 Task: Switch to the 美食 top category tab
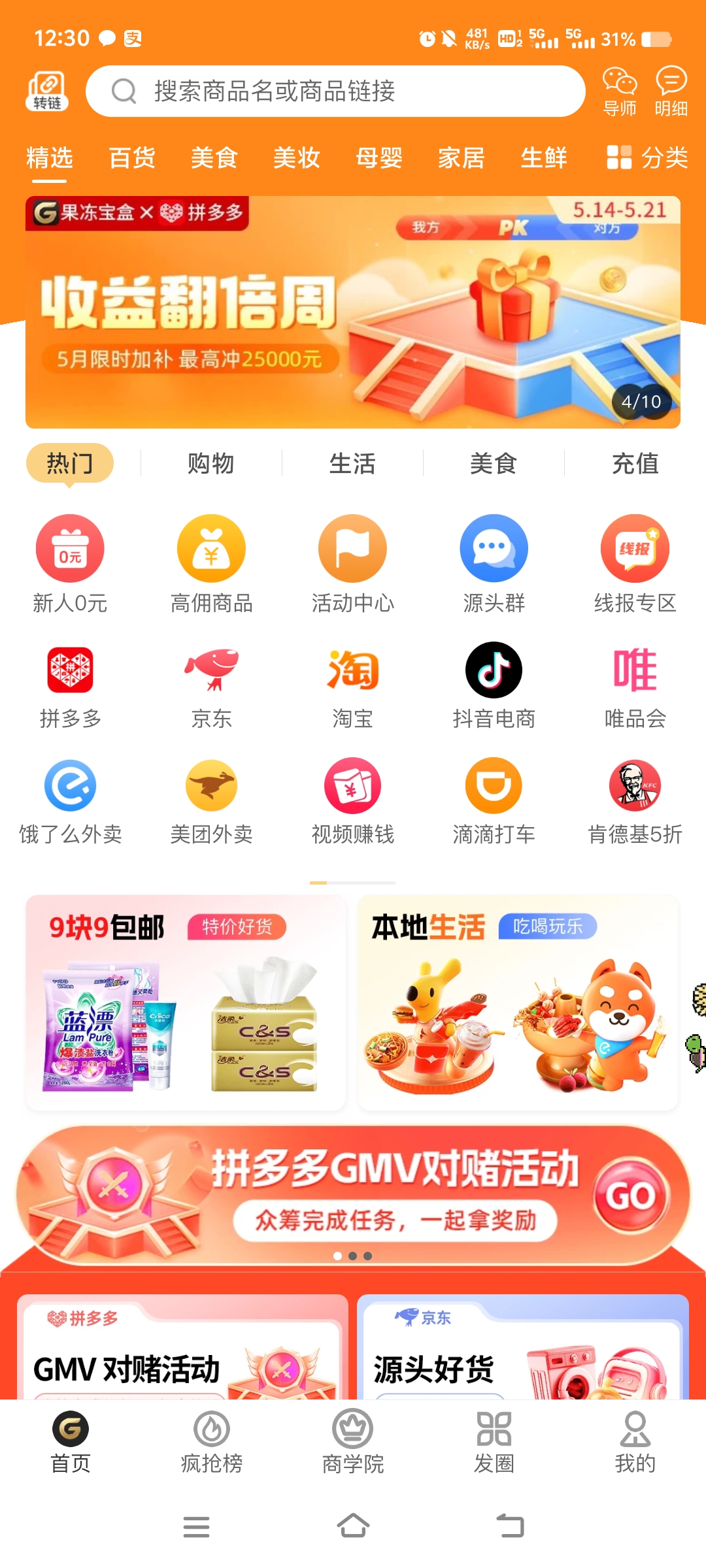pyautogui.click(x=214, y=157)
